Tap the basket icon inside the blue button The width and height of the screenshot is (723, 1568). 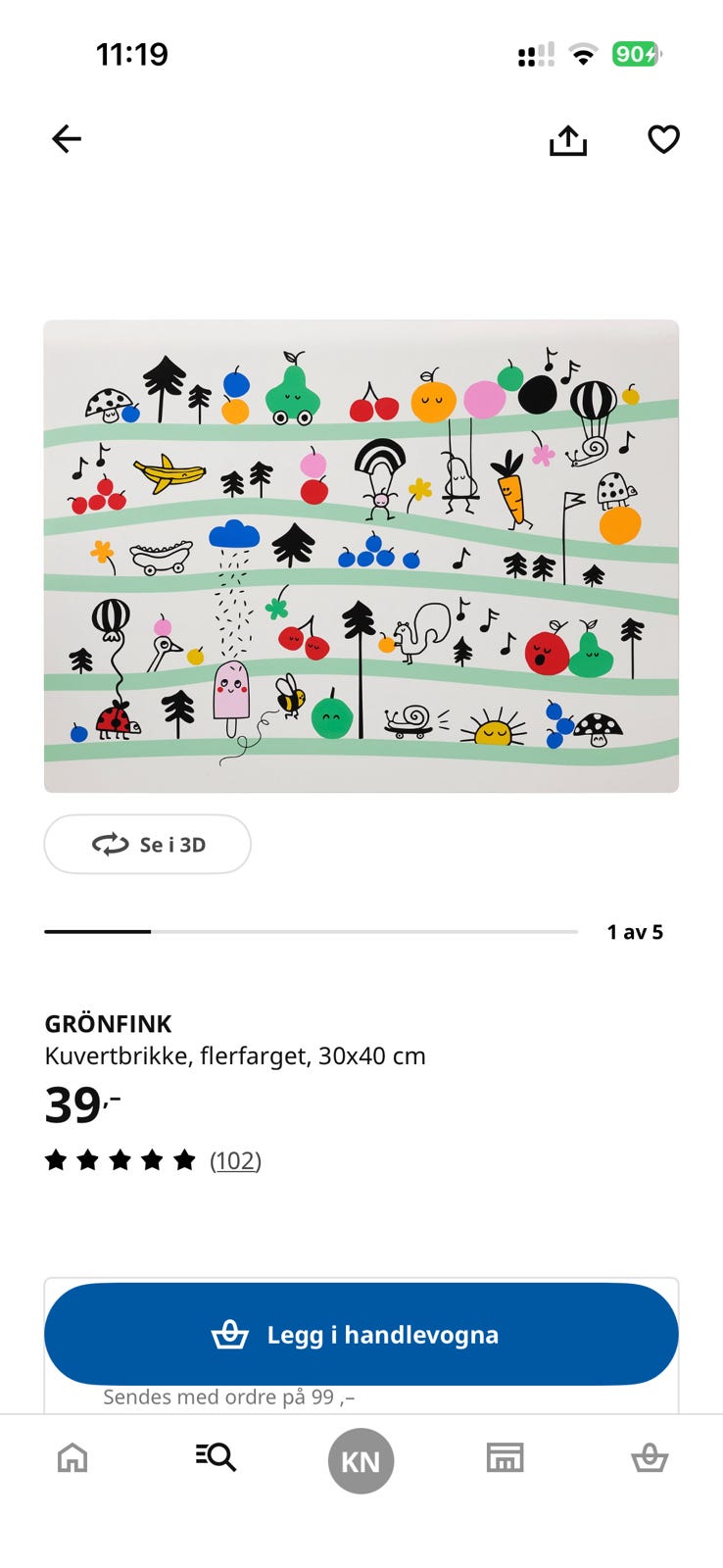point(230,1334)
